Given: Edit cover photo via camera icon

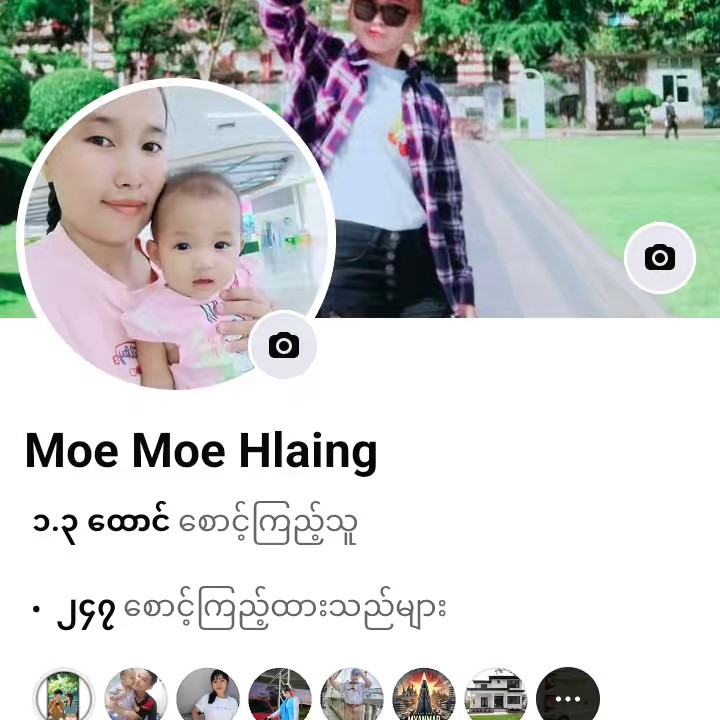Looking at the screenshot, I should point(659,258).
